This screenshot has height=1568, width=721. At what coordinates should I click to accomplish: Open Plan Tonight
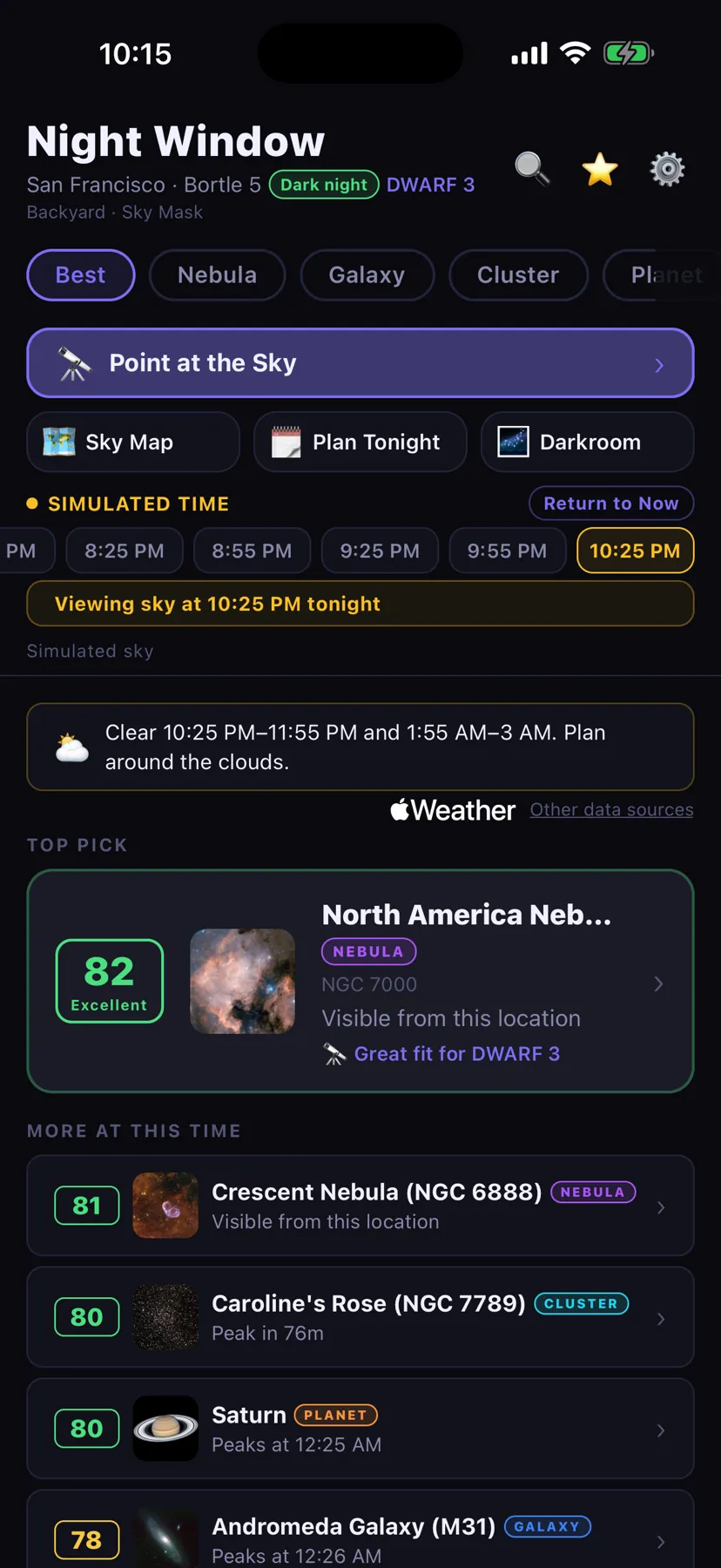click(360, 442)
